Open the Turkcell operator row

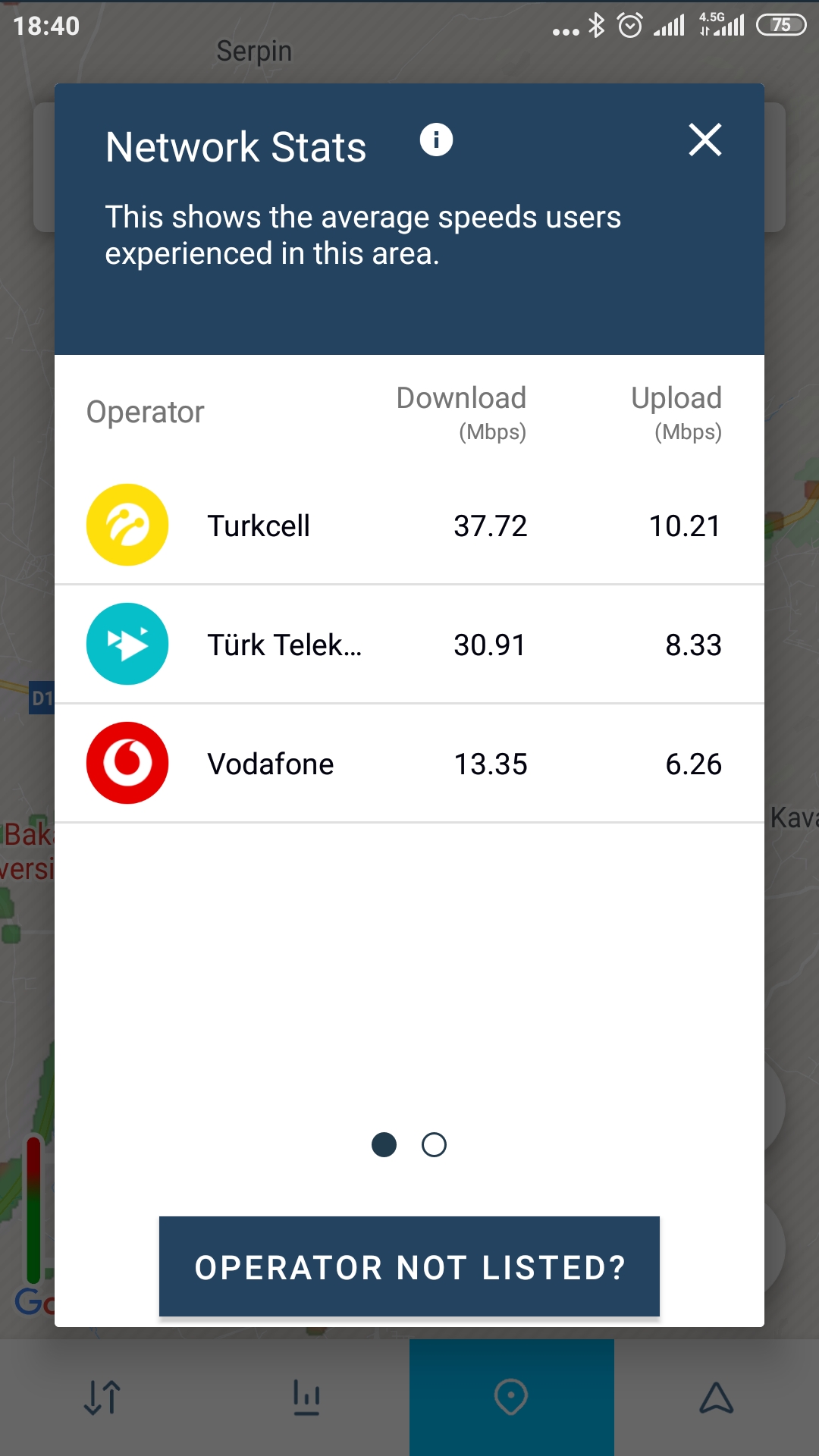[x=409, y=526]
